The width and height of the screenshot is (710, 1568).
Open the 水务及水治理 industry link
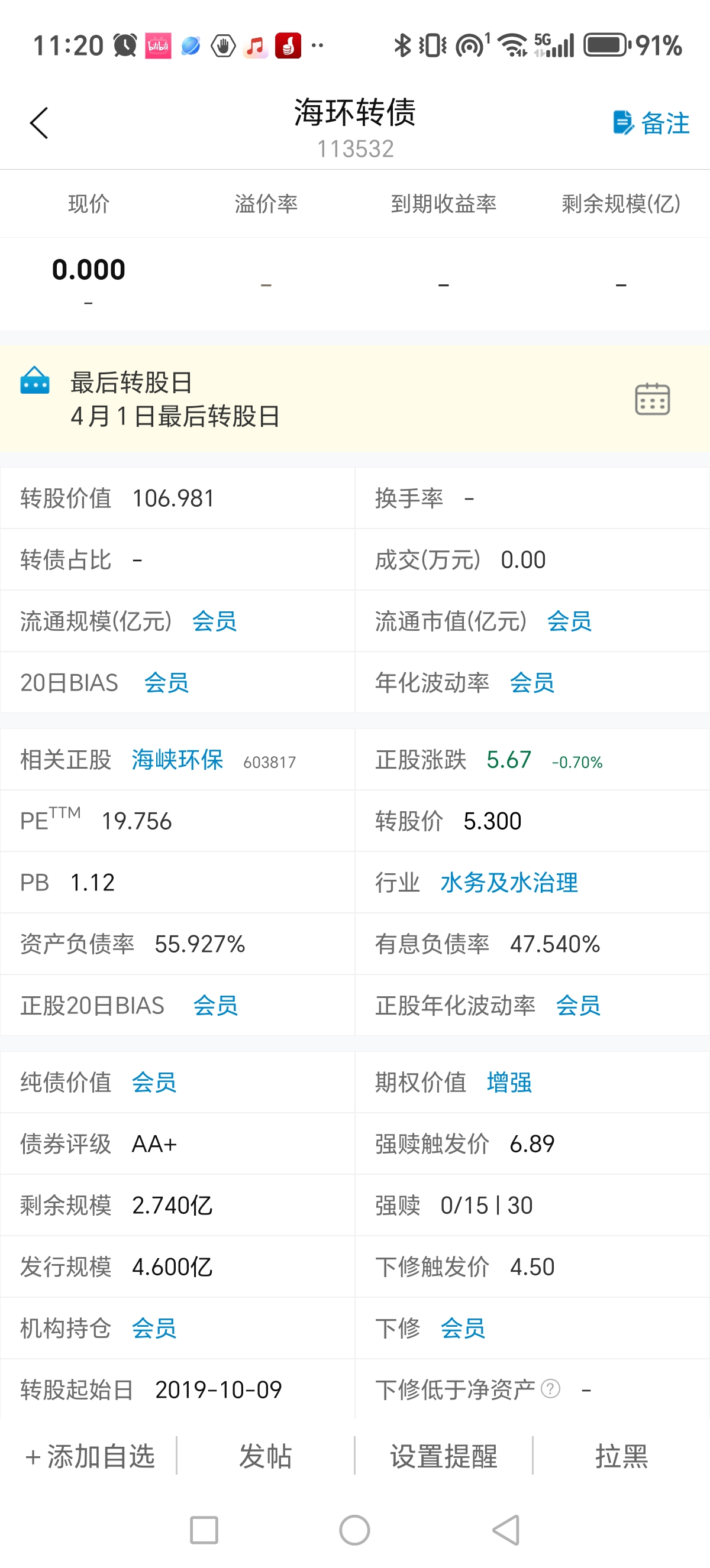(x=509, y=883)
